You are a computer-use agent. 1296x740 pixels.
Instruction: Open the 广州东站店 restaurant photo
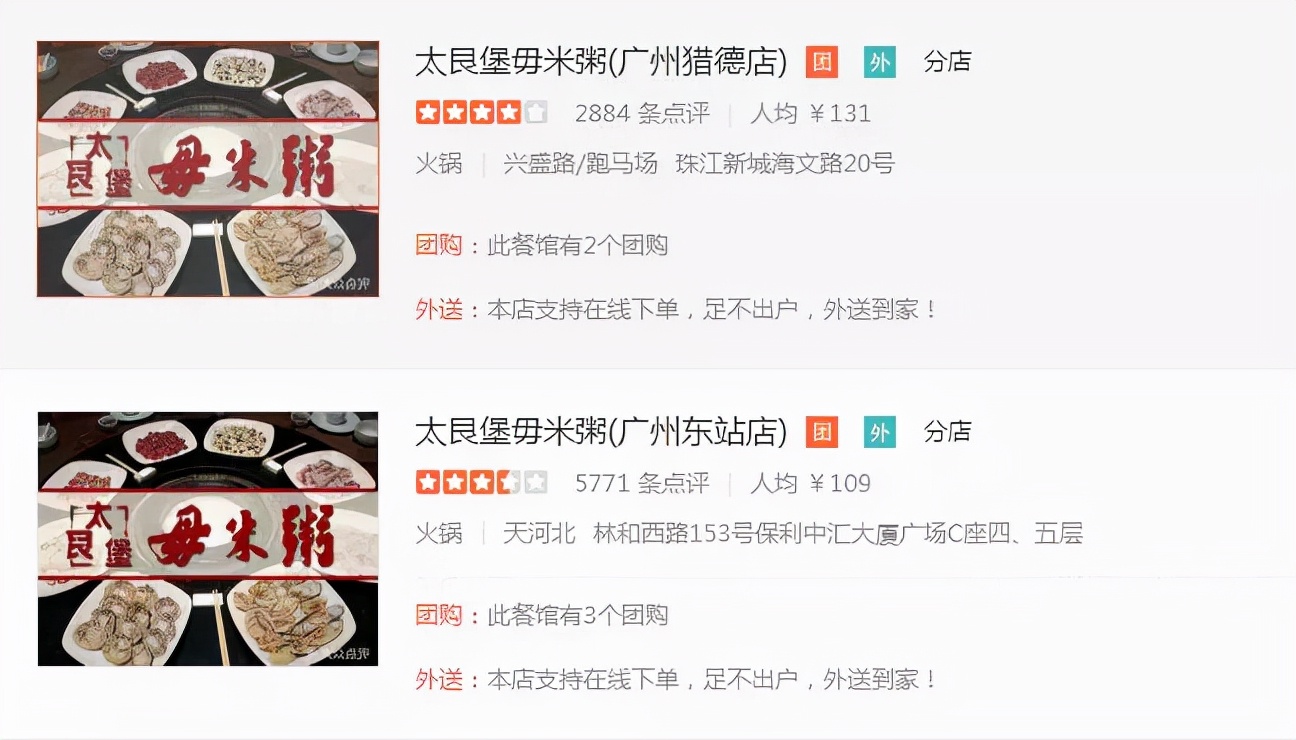click(x=208, y=539)
